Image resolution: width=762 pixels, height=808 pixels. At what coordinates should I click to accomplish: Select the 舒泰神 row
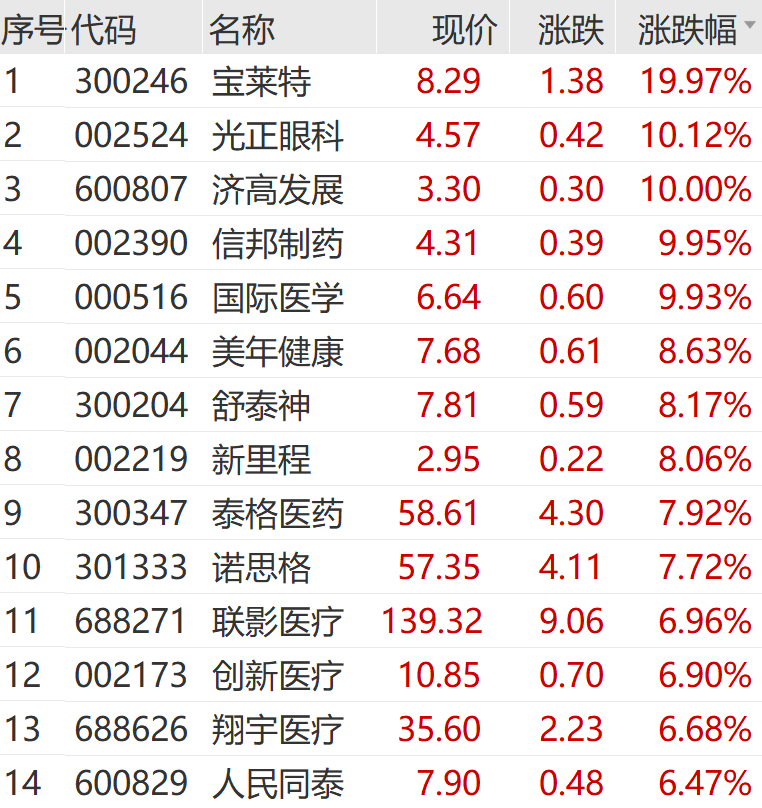(261, 406)
